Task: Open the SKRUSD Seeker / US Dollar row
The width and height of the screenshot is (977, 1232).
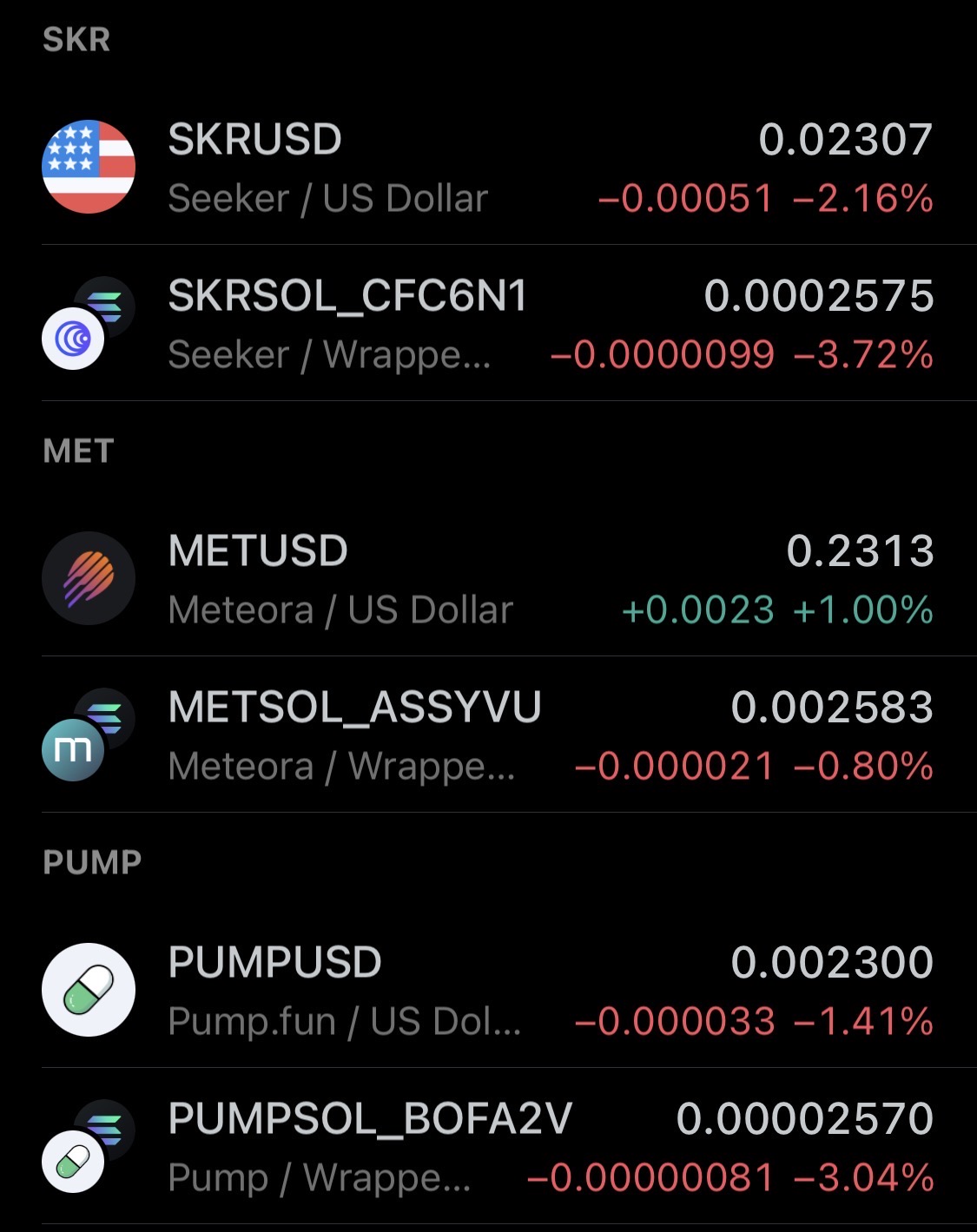Action: (x=486, y=168)
